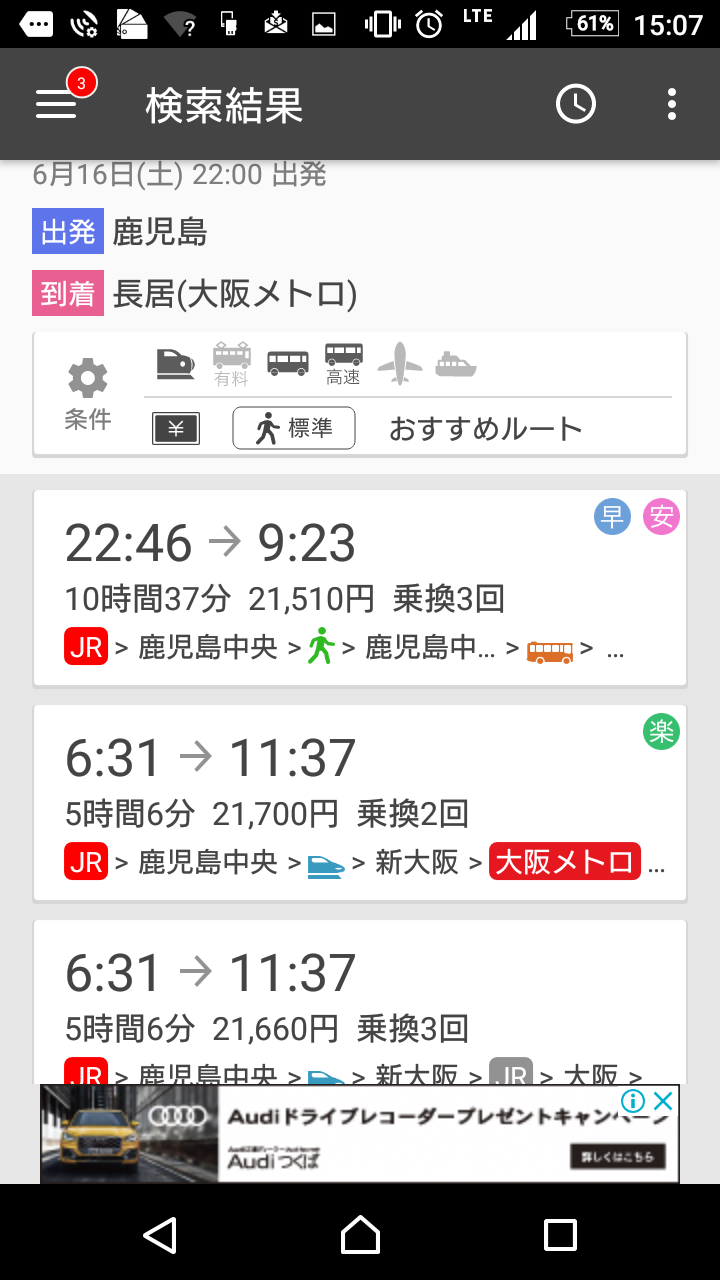Viewport: 720px width, 1280px height.
Task: Open the 22:46 → 9:23 route
Action: click(360, 588)
